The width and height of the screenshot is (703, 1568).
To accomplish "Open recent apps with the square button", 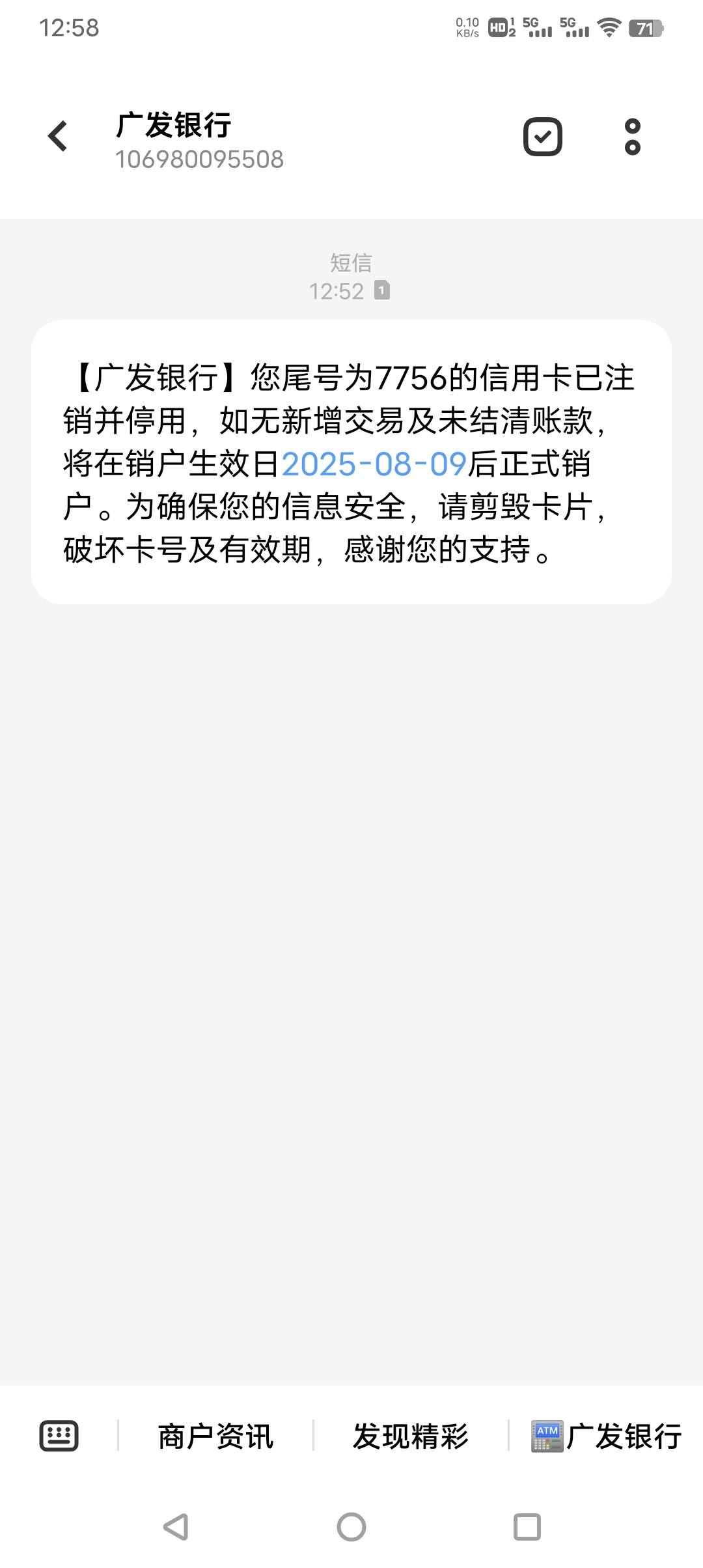I will pos(527,1527).
